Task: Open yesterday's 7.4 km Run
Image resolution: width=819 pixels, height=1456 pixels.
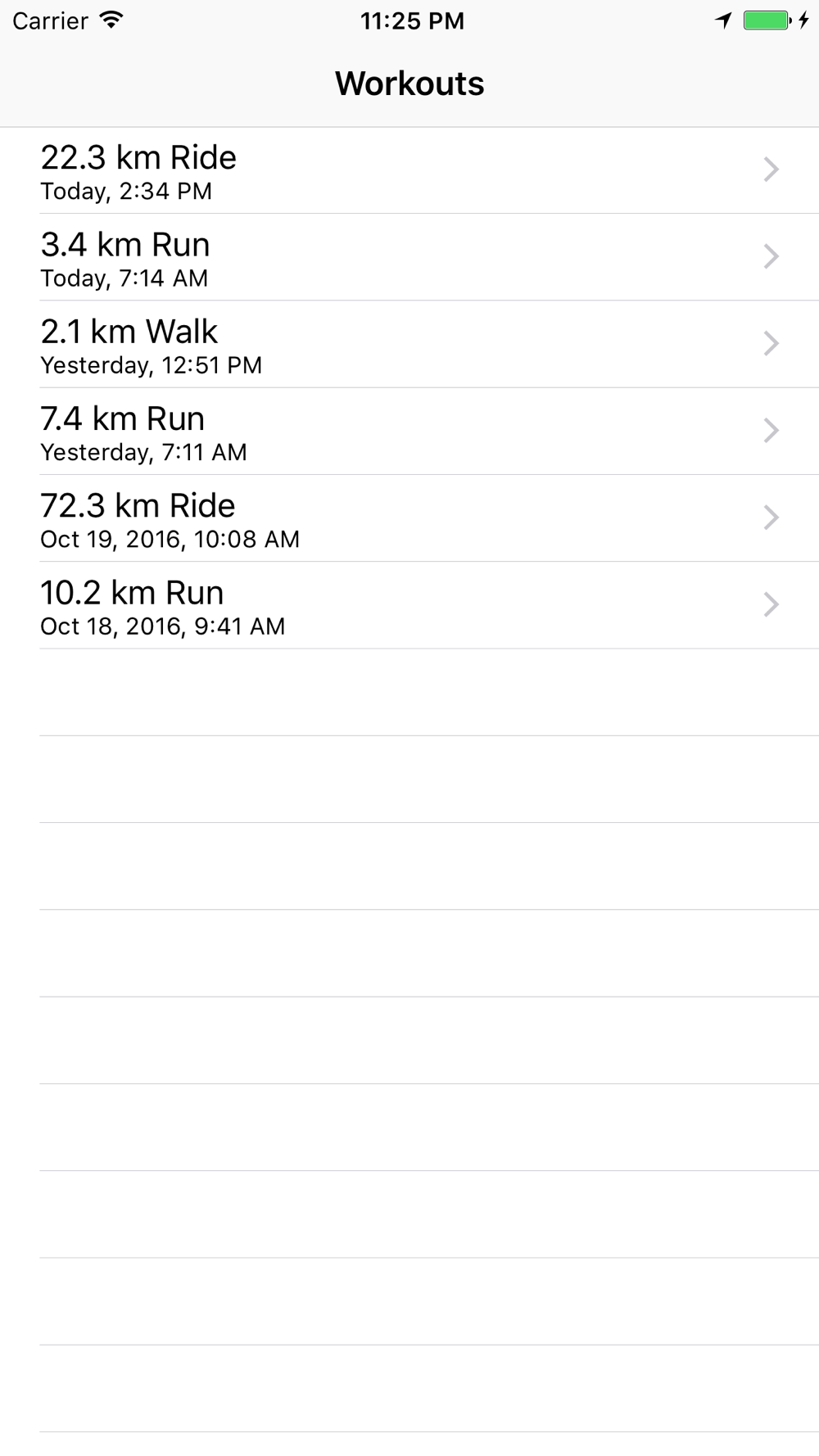Action: [x=409, y=432]
